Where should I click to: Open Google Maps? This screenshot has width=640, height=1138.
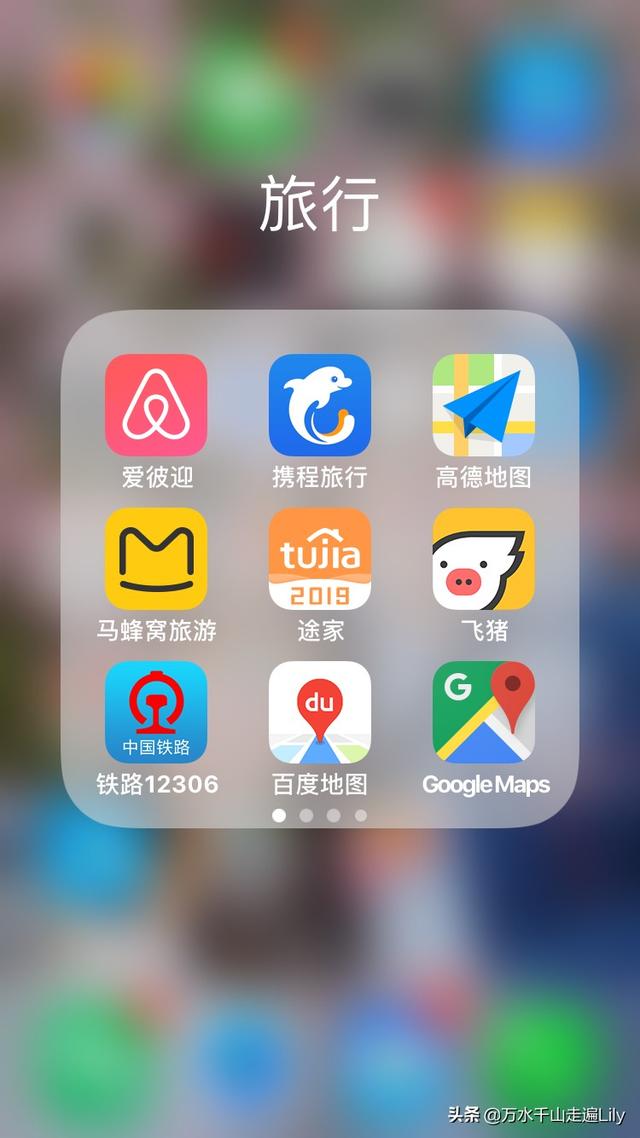tap(484, 711)
